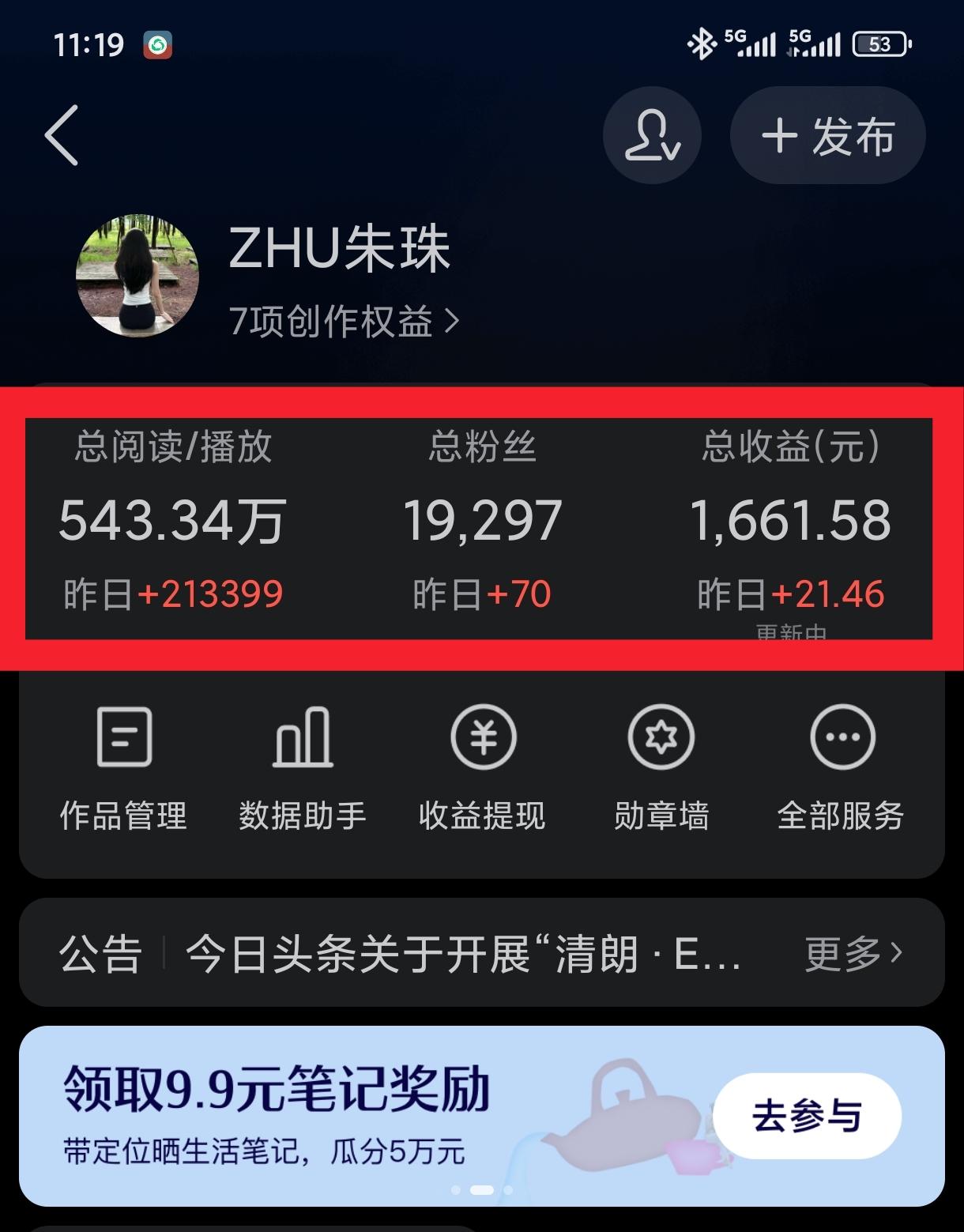The height and width of the screenshot is (1232, 964).
Task: Tap the back arrow at top left
Action: (x=59, y=135)
